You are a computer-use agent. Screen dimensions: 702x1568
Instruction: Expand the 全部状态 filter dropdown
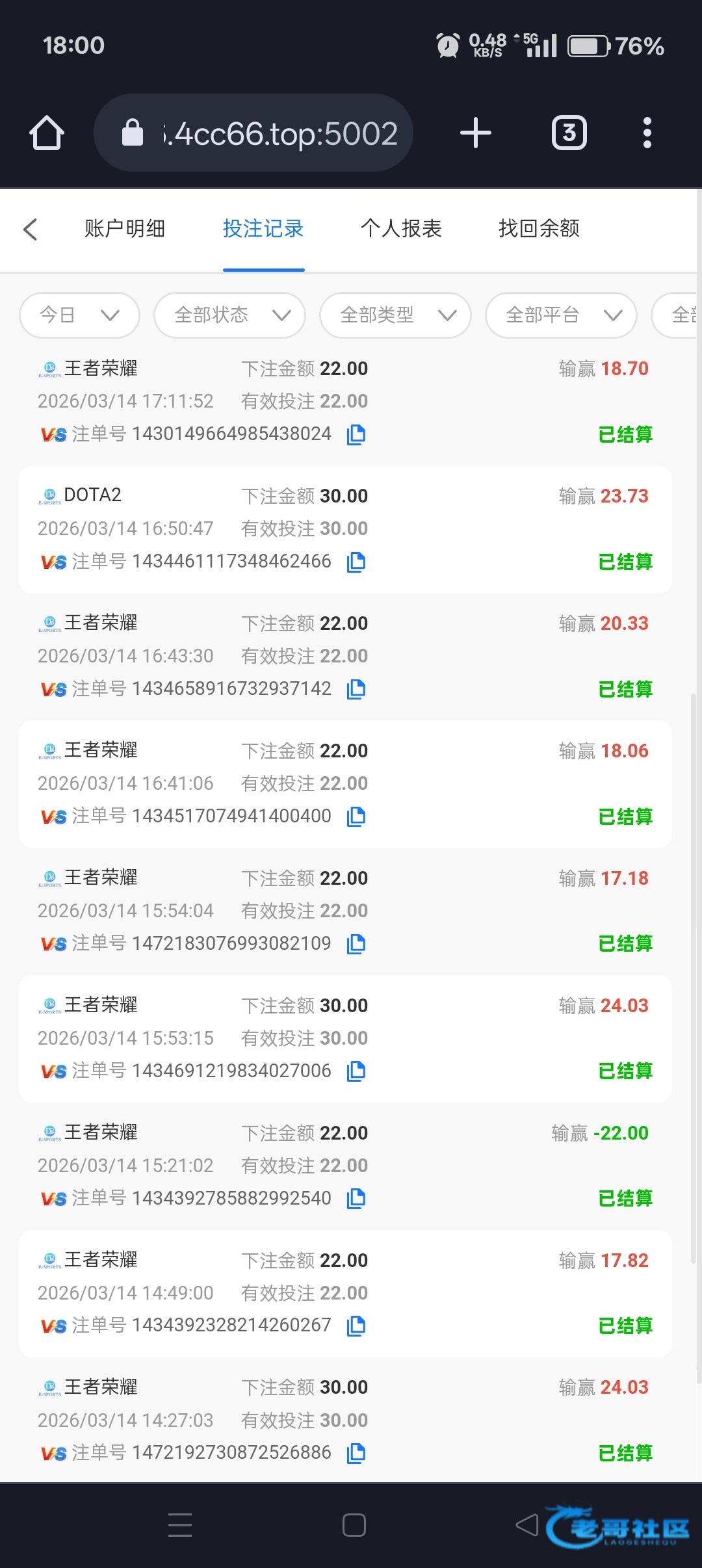tap(229, 315)
